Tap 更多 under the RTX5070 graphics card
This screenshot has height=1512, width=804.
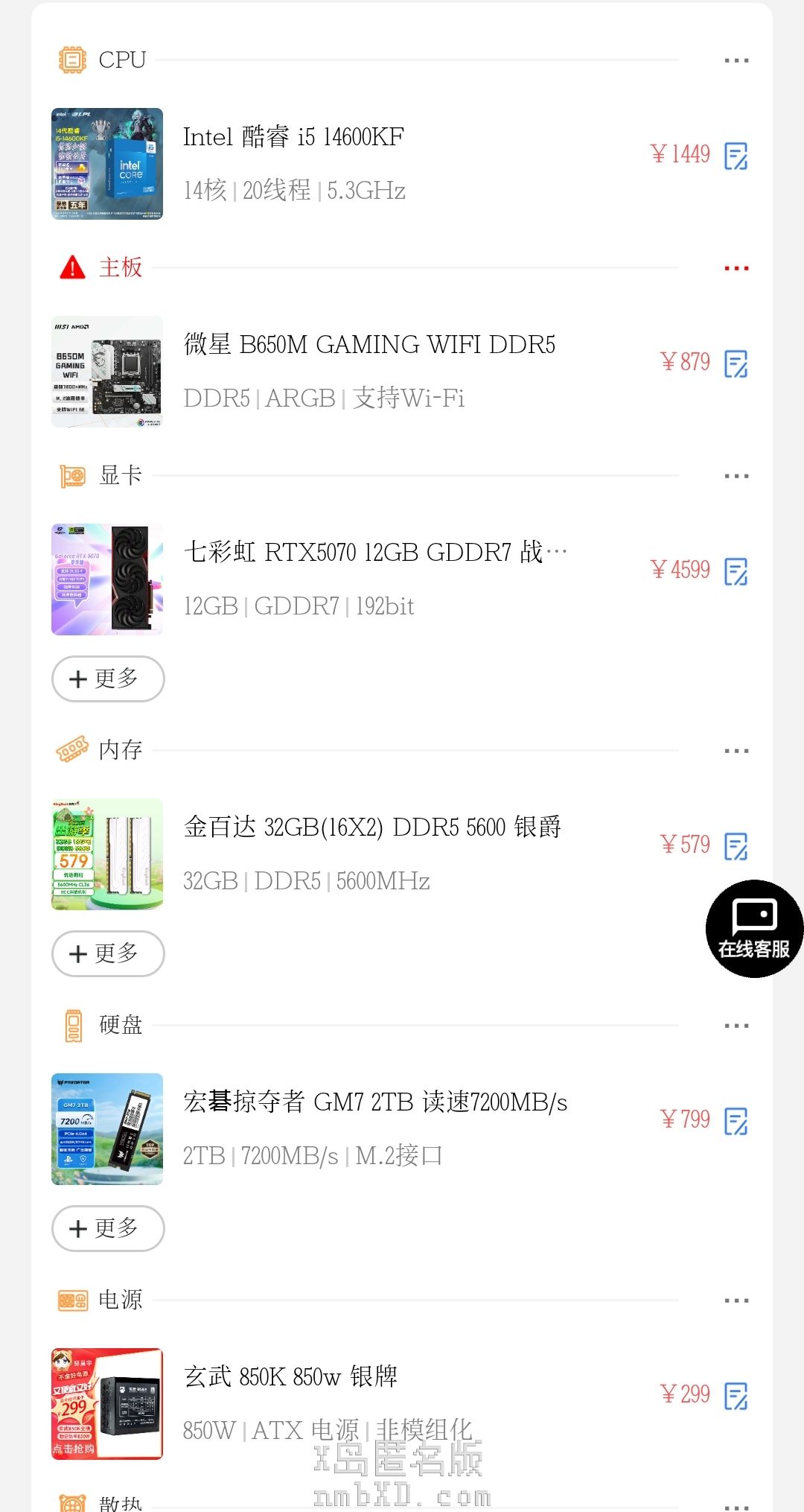[x=108, y=679]
